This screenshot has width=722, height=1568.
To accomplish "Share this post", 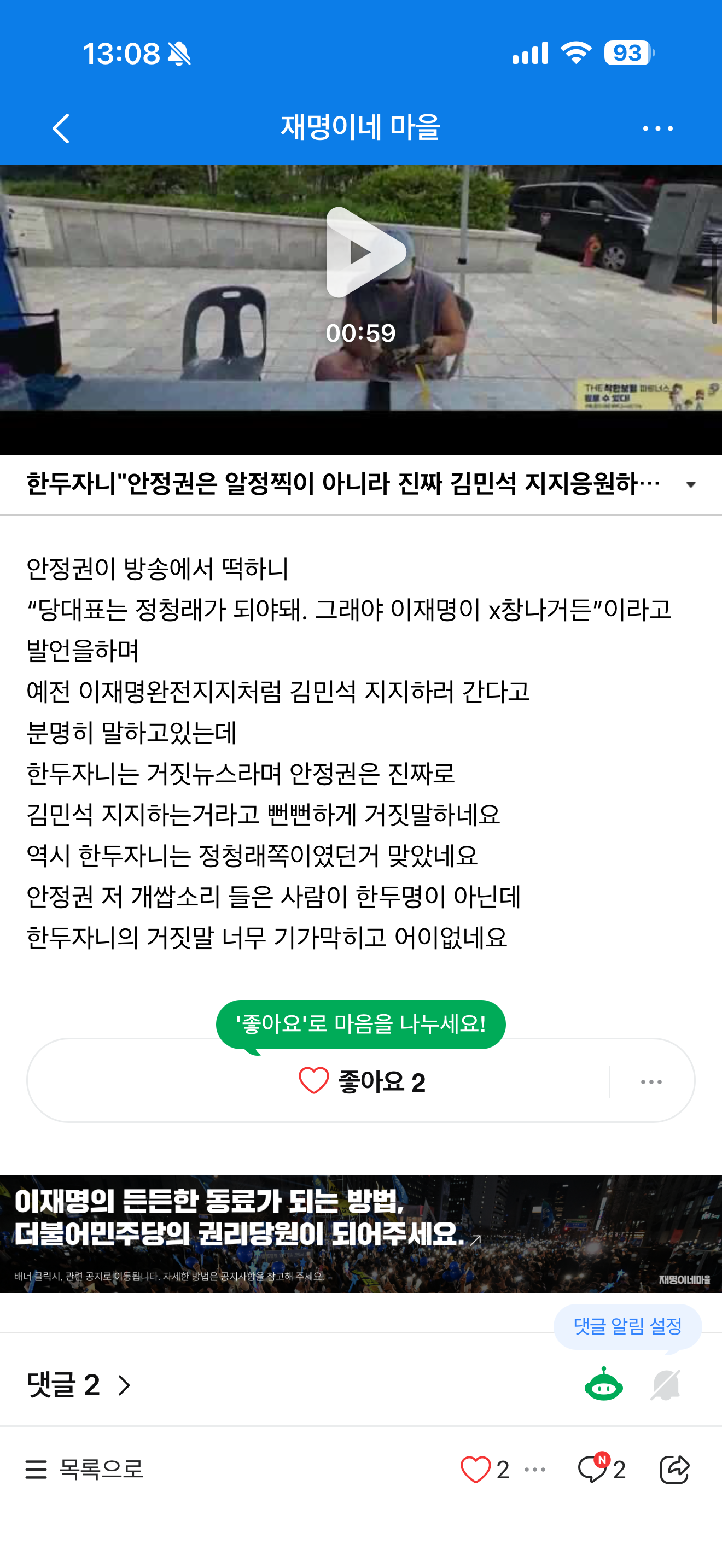I will click(x=674, y=1469).
